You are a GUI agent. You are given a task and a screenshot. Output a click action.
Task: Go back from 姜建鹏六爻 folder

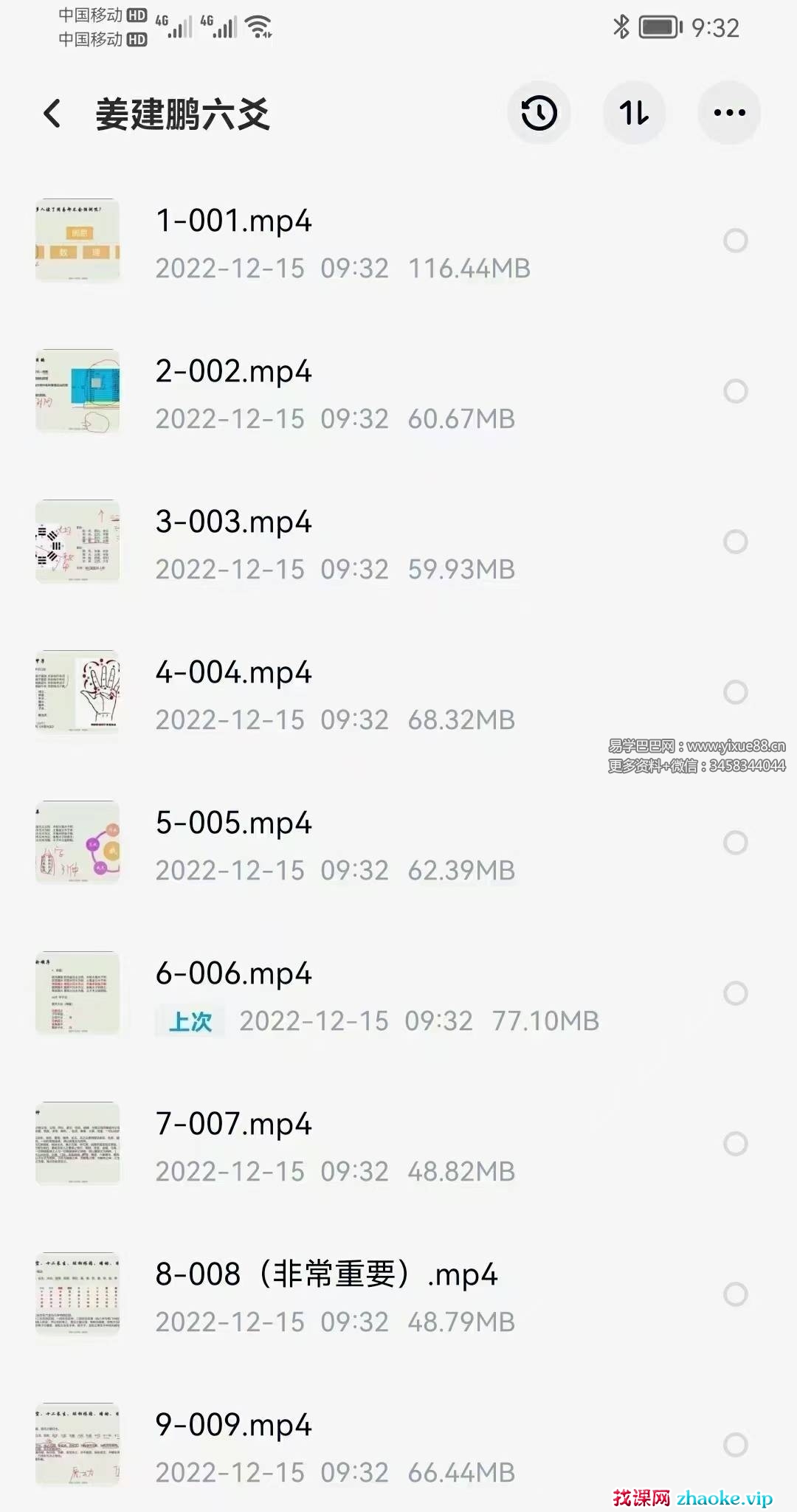pyautogui.click(x=52, y=114)
